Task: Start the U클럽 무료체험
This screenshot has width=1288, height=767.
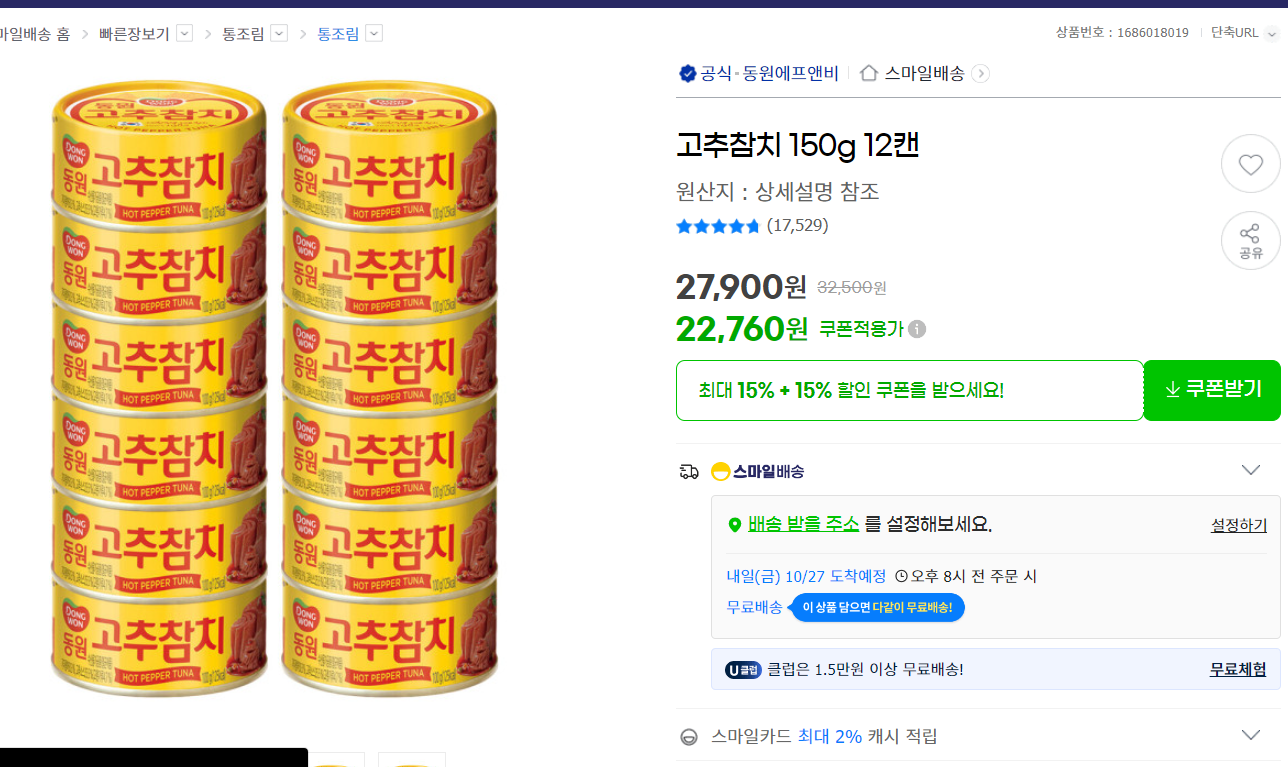Action: click(1237, 669)
